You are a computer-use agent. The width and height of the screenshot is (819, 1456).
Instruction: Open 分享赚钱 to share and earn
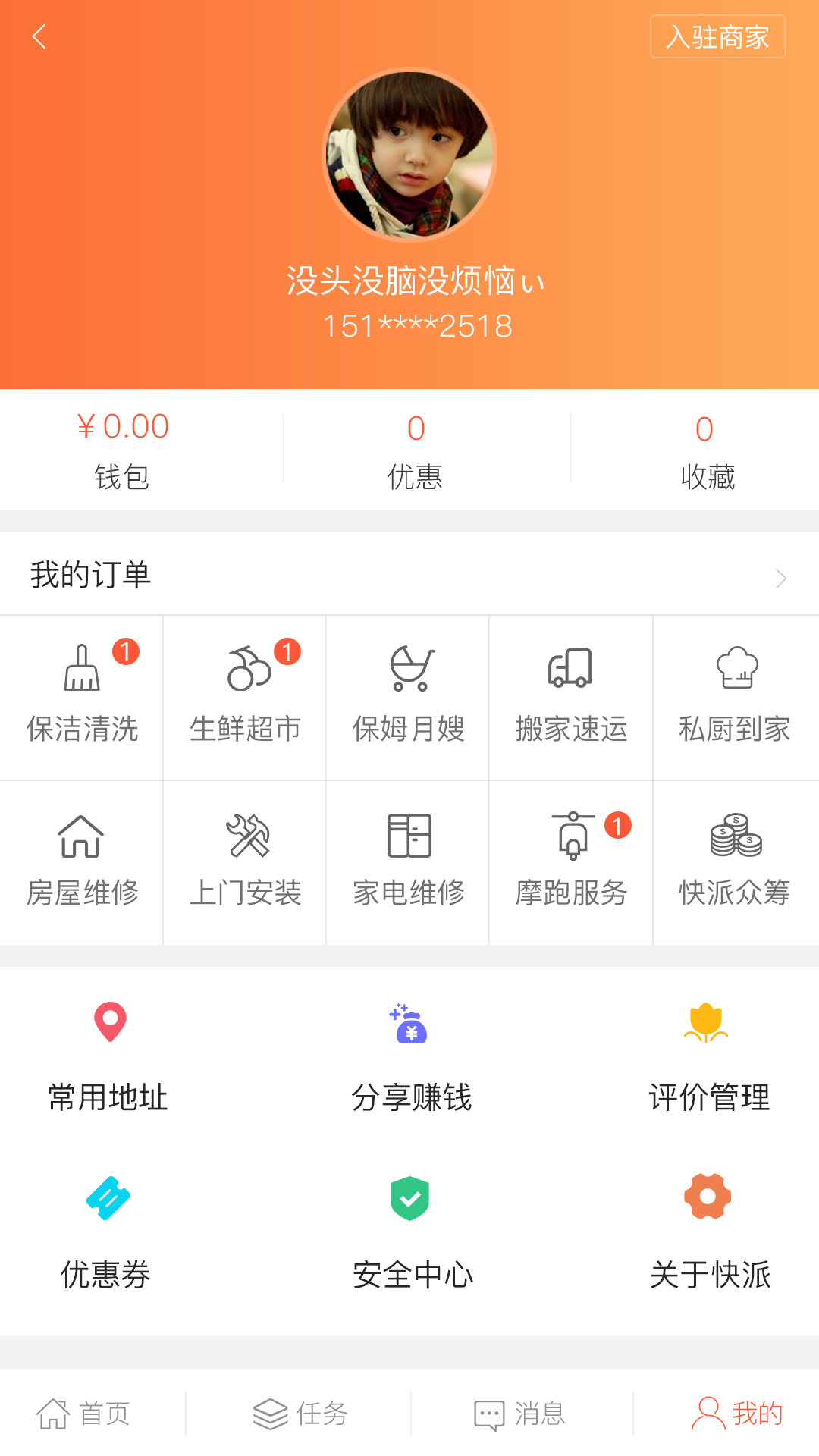411,1057
